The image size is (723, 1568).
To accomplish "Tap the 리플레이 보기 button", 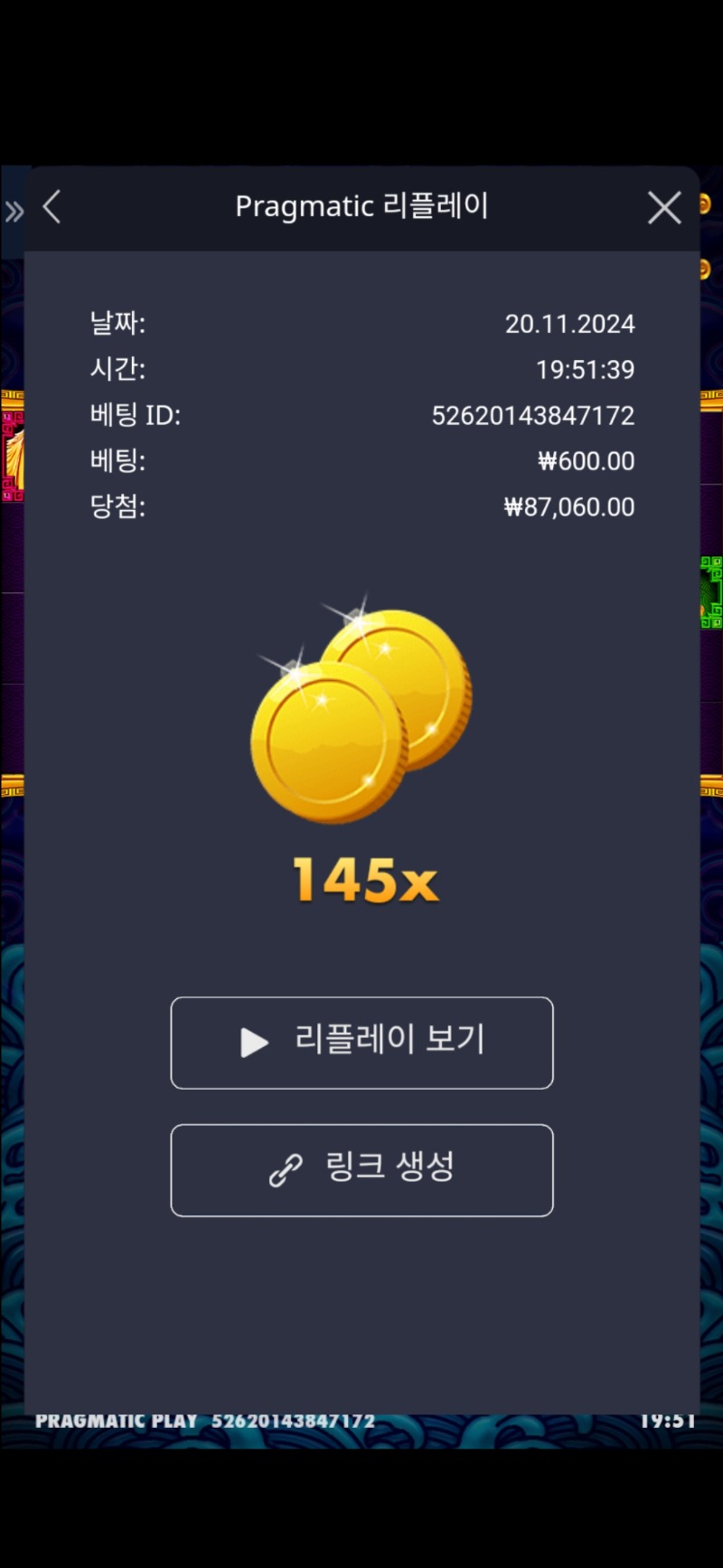I will pyautogui.click(x=361, y=1043).
